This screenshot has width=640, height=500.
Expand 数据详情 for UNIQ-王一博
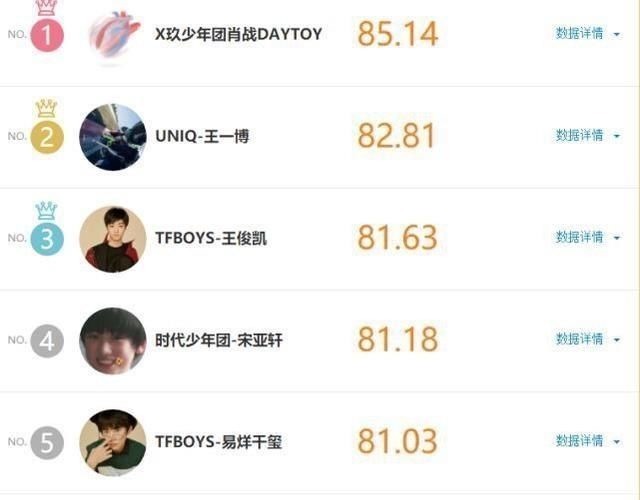point(587,135)
